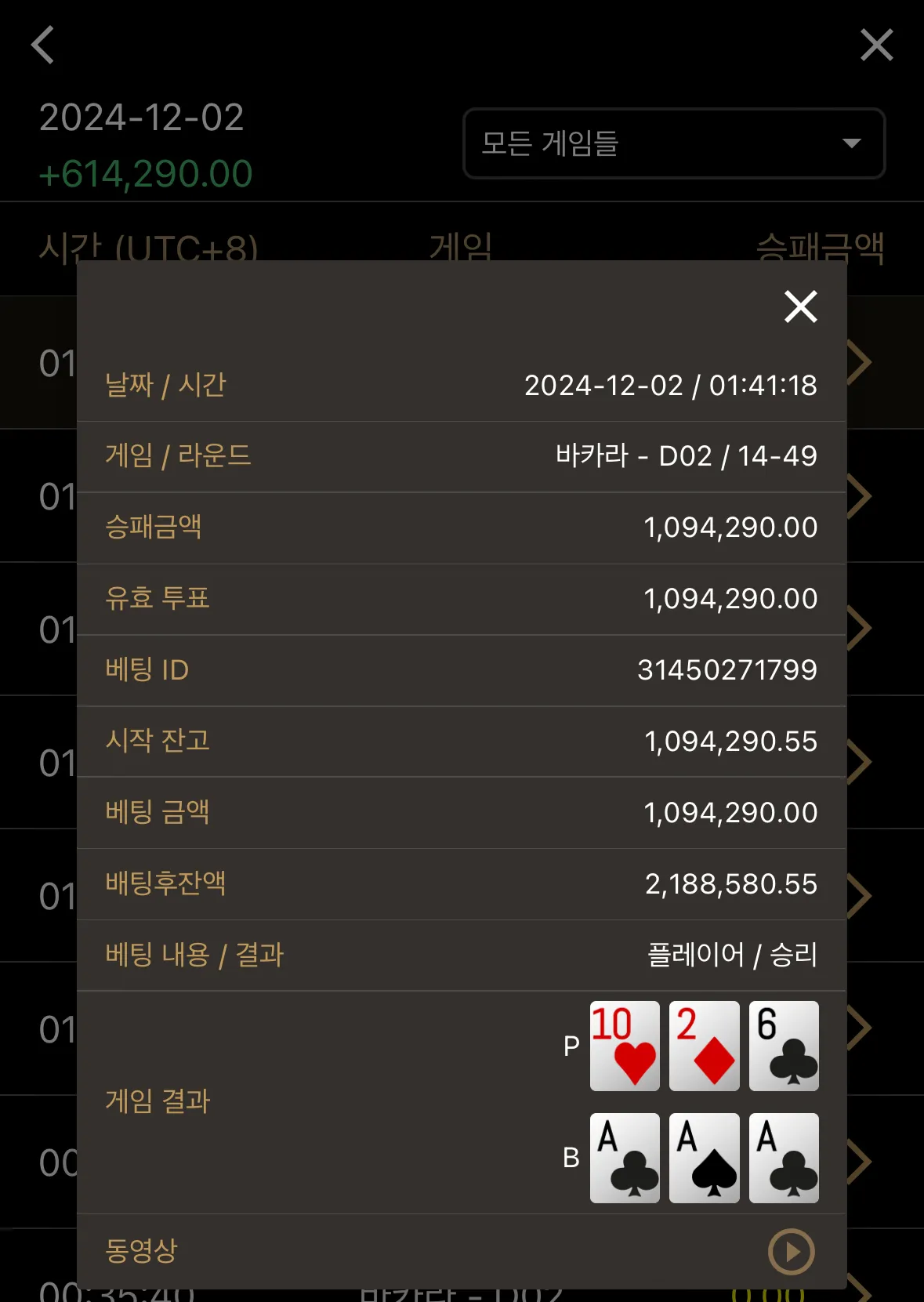Image resolution: width=924 pixels, height=1302 pixels.
Task: Dismiss the bet detail popup
Action: pyautogui.click(x=800, y=306)
